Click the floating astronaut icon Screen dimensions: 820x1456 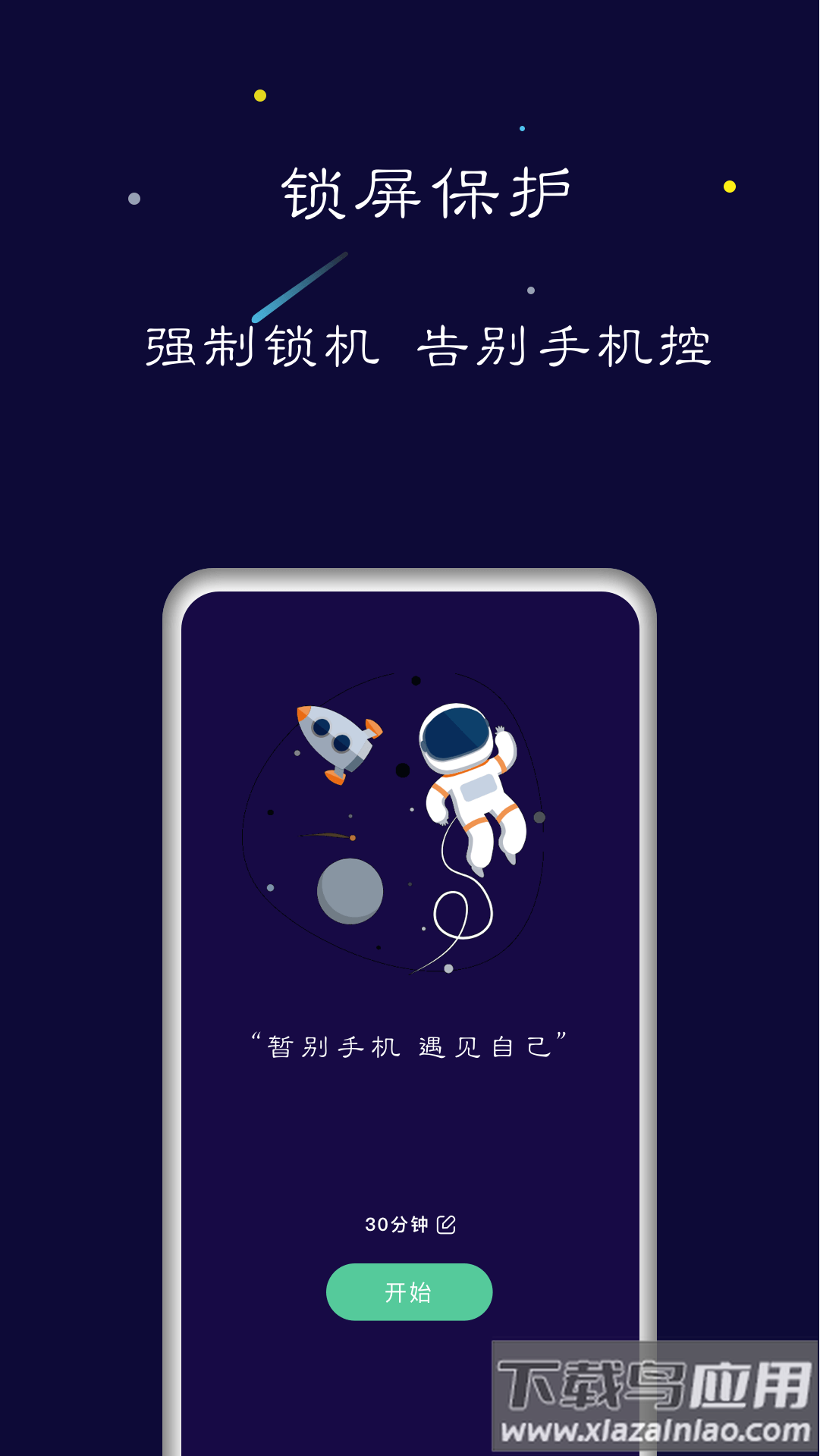coord(470,781)
